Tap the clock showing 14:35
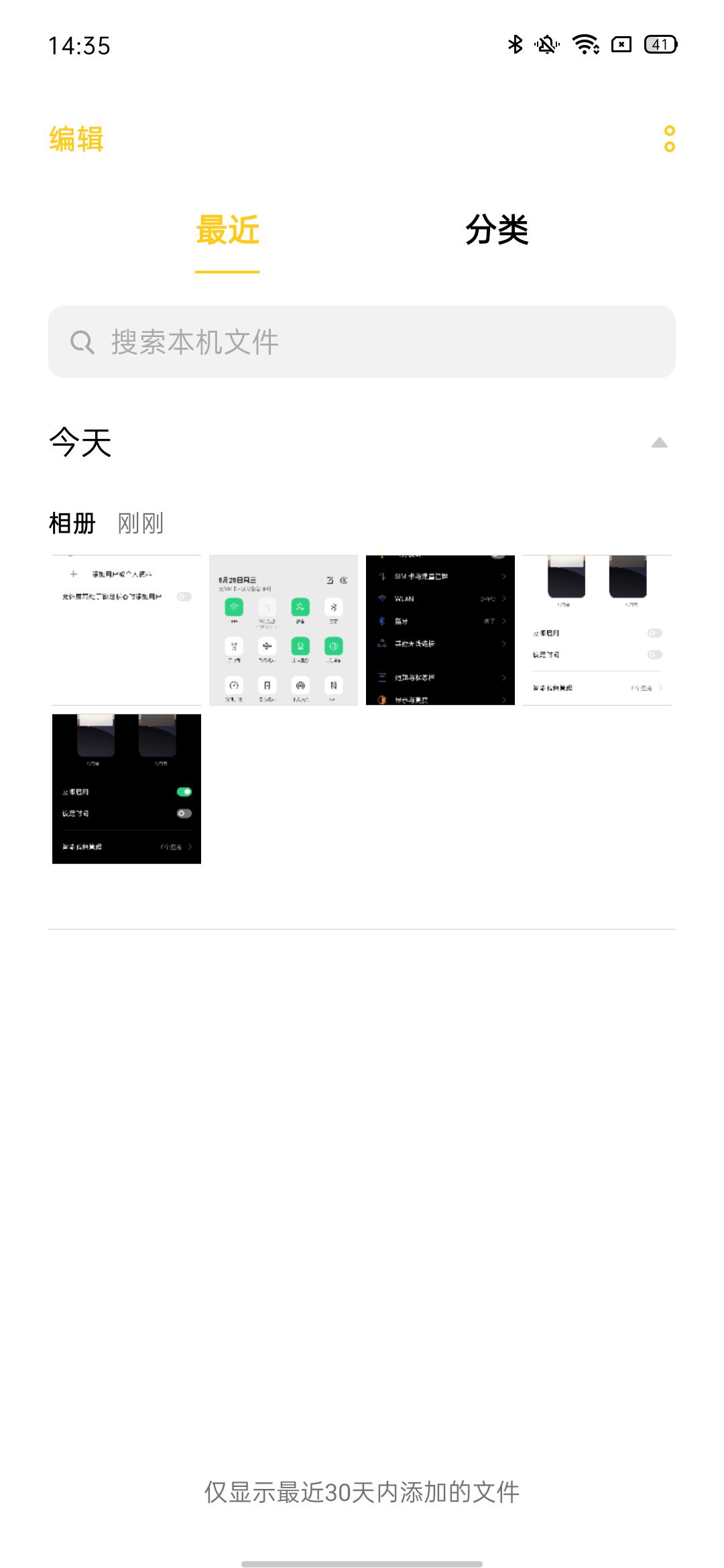Viewport: 724px width, 1568px height. coord(80,45)
